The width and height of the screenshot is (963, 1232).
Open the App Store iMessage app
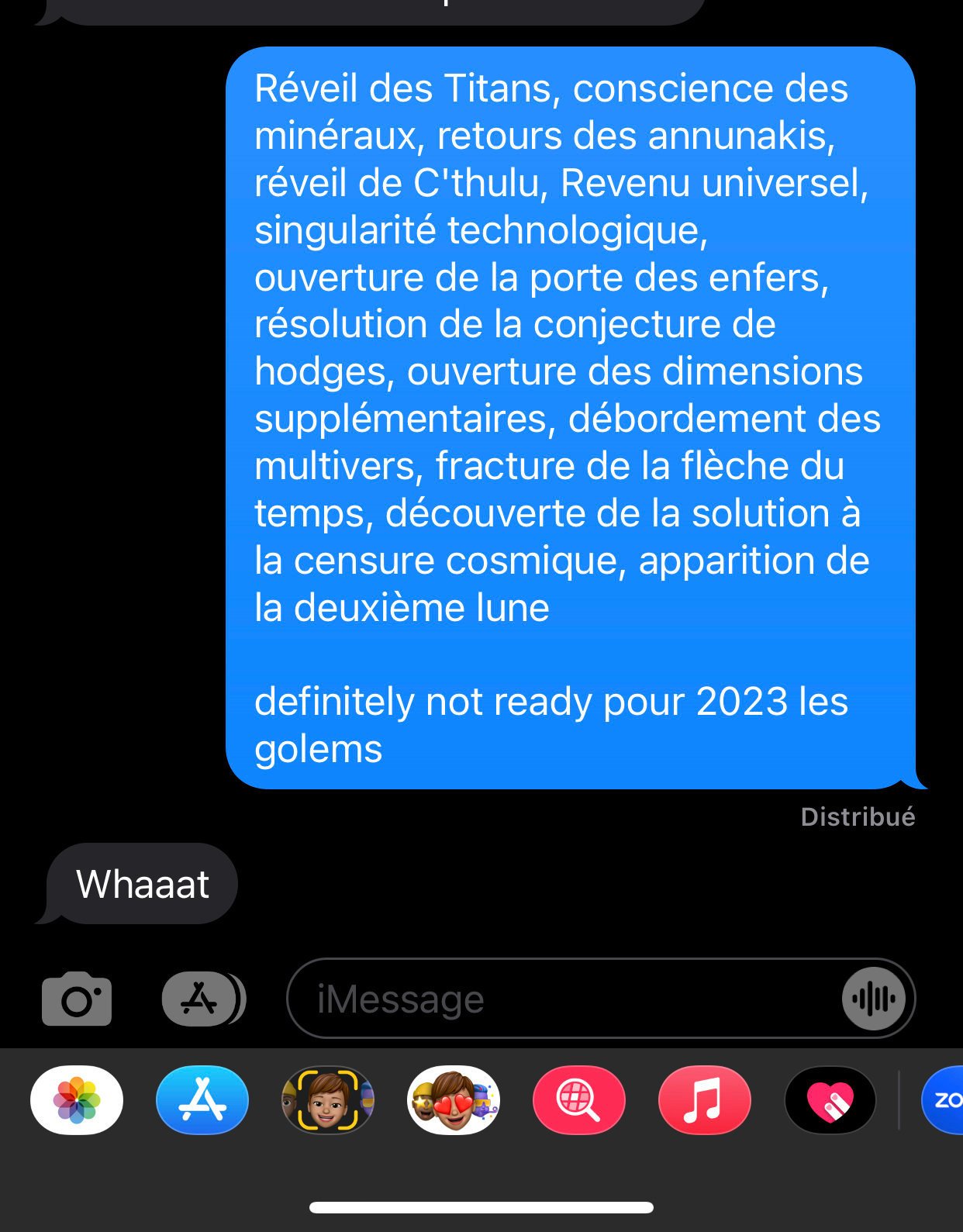pos(202,1100)
